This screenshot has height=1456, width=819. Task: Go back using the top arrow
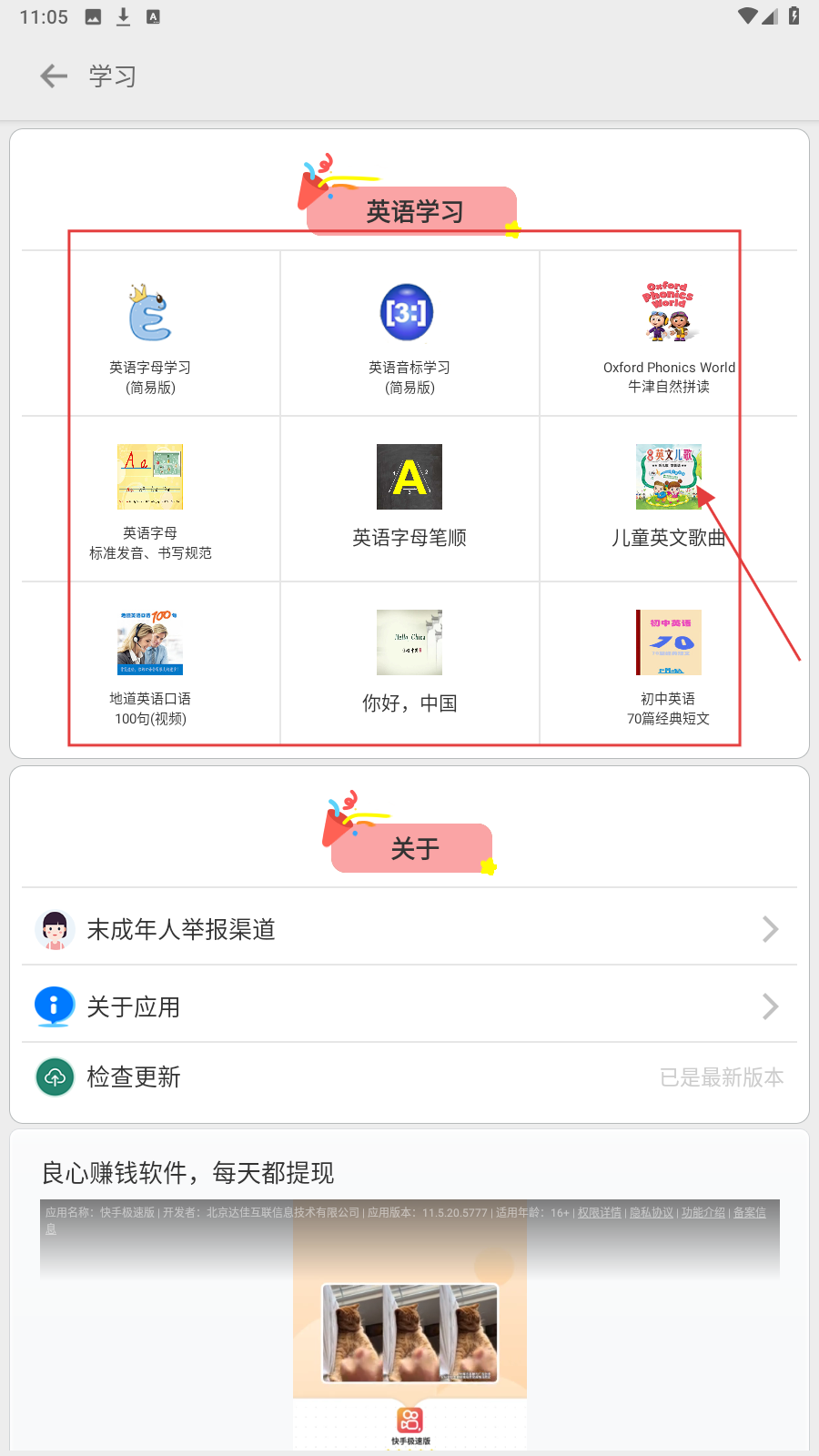point(55,76)
